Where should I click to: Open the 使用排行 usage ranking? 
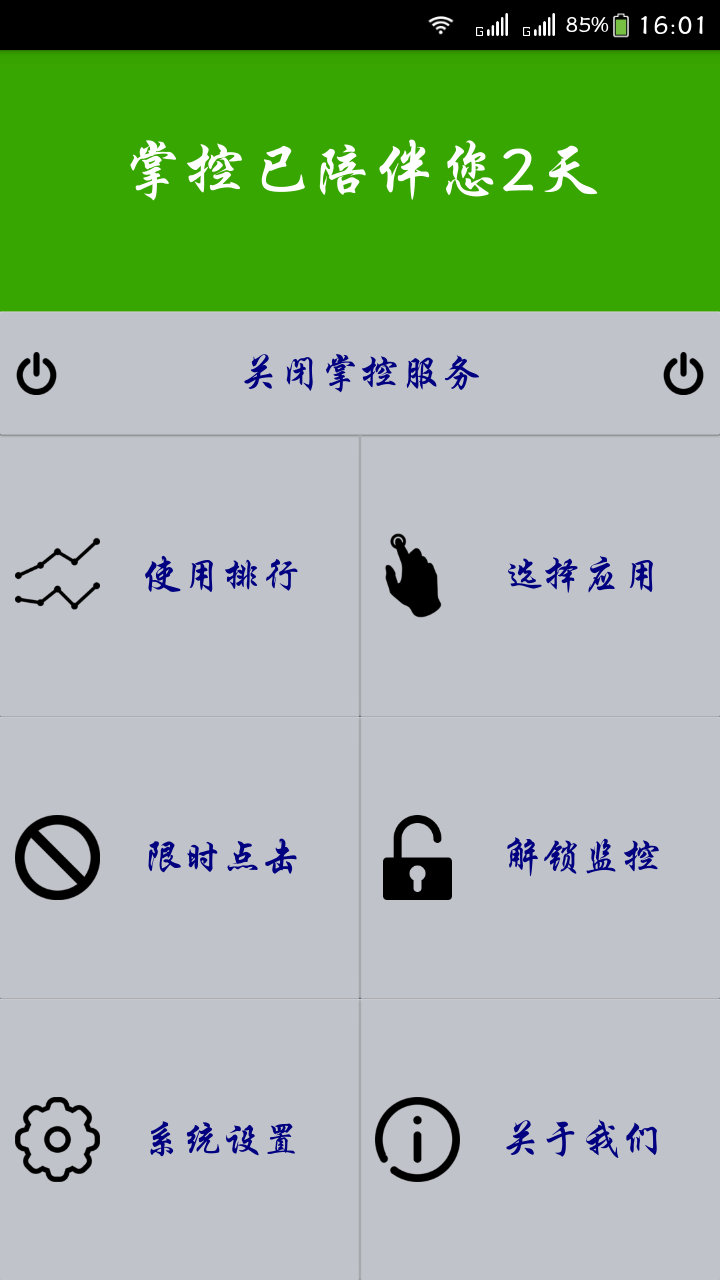[x=180, y=576]
